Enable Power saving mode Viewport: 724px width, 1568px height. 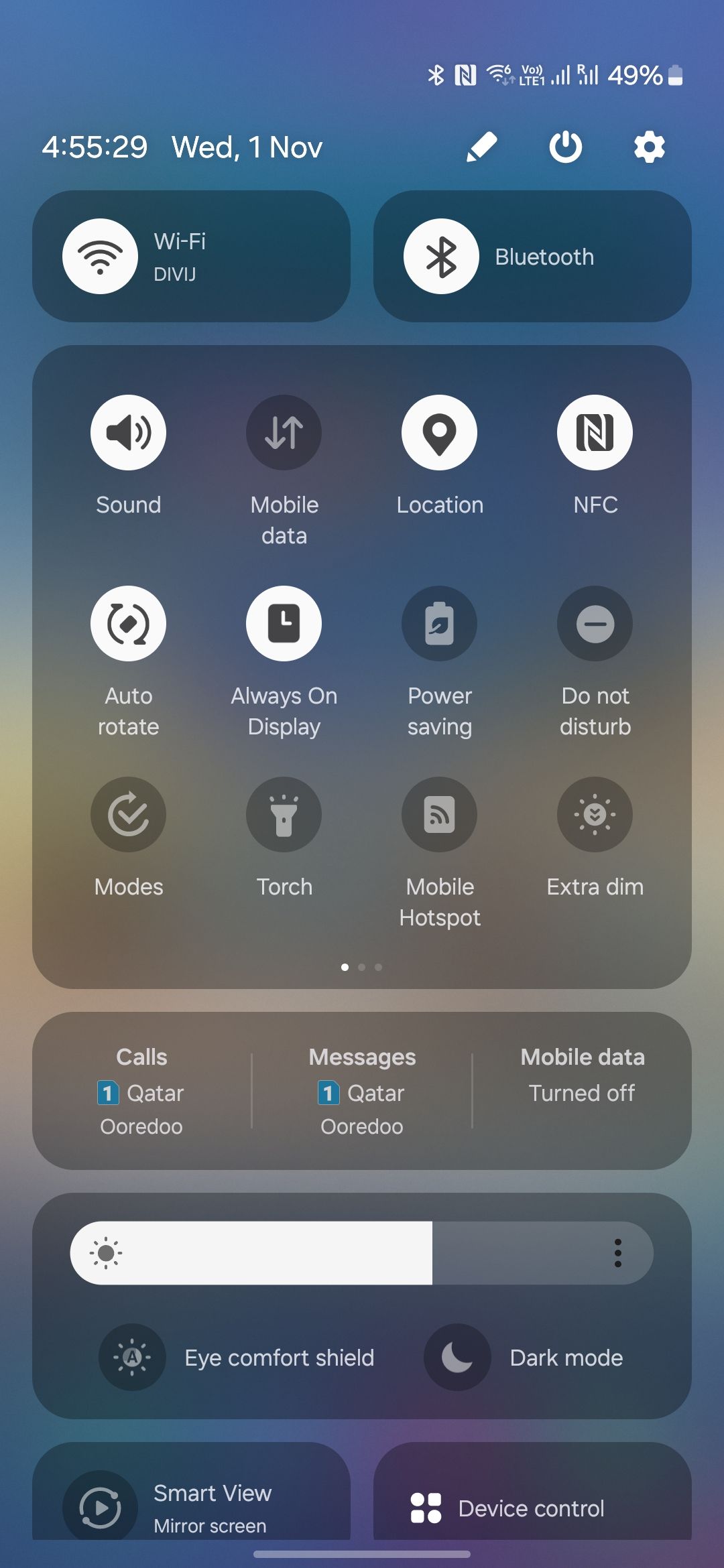pos(440,623)
